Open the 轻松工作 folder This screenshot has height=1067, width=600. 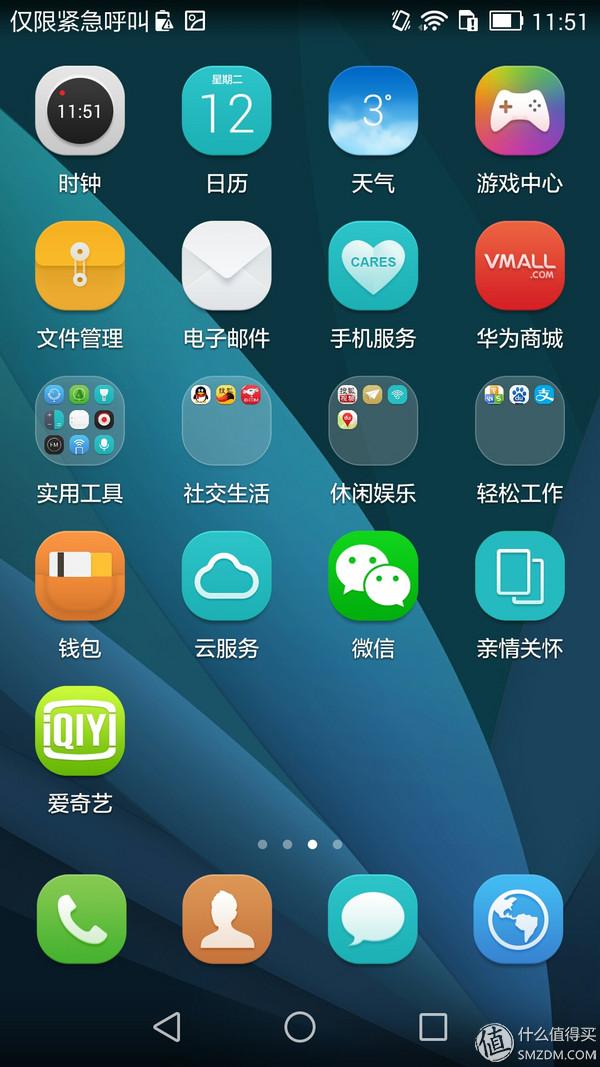[519, 421]
